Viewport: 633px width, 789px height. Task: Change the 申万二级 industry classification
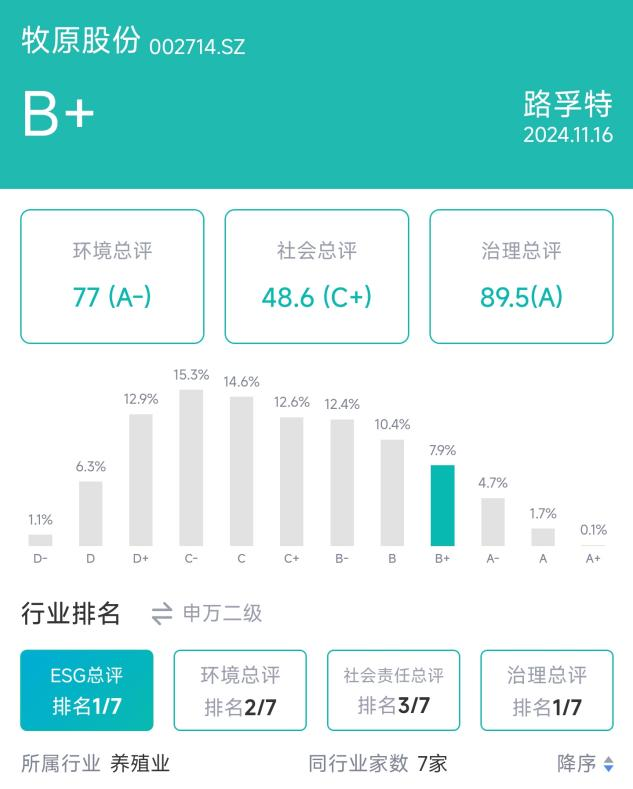click(x=207, y=614)
